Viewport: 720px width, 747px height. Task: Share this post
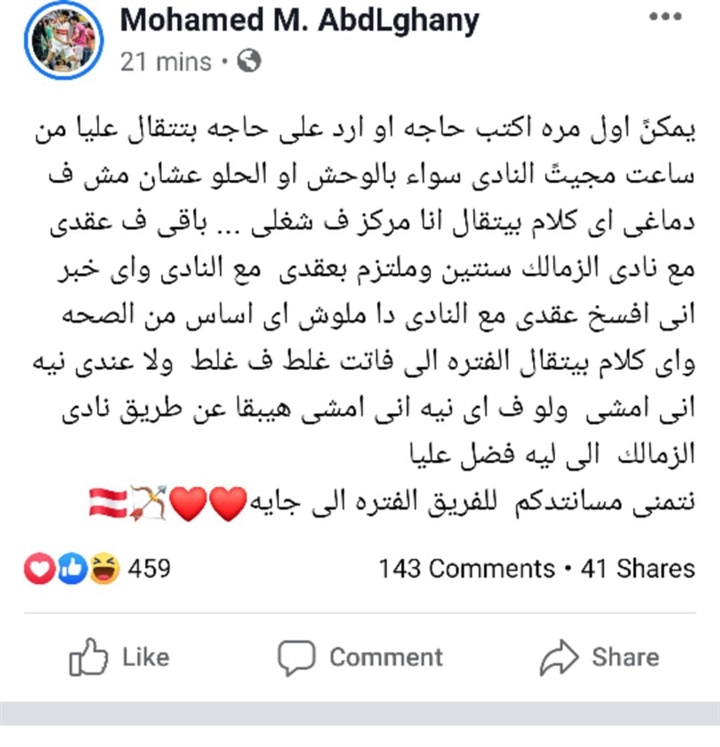pyautogui.click(x=599, y=657)
